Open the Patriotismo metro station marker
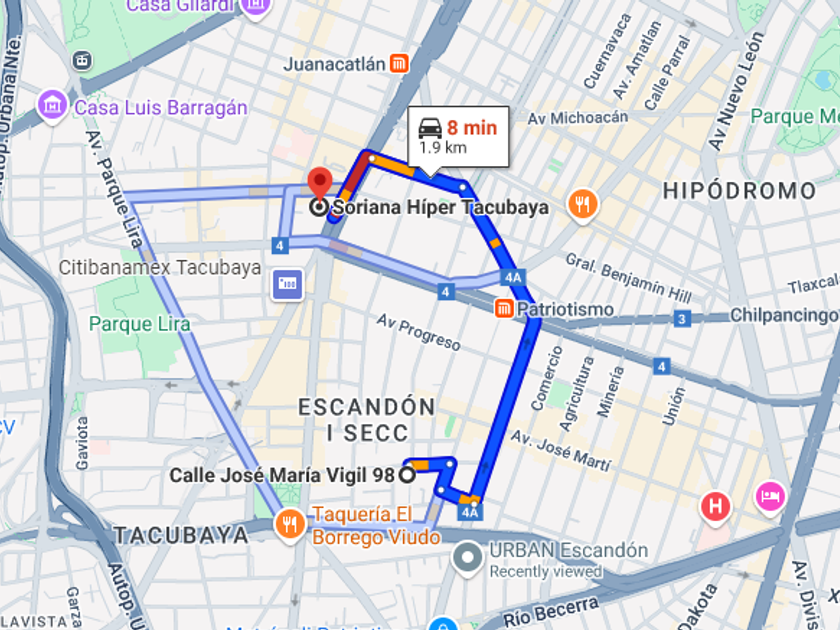This screenshot has width=840, height=630. 504,309
